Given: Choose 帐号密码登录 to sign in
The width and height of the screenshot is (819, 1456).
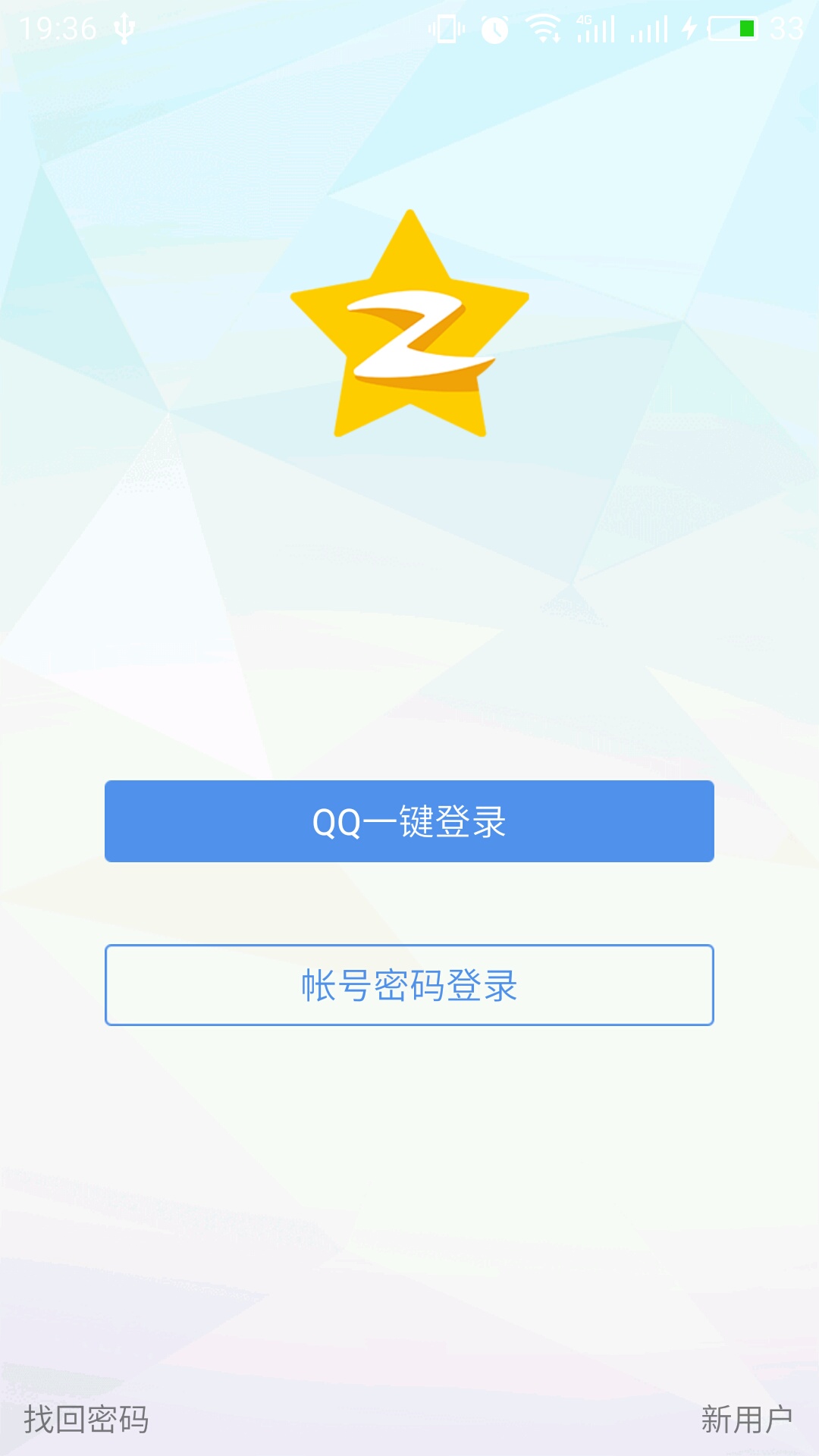Looking at the screenshot, I should (409, 985).
